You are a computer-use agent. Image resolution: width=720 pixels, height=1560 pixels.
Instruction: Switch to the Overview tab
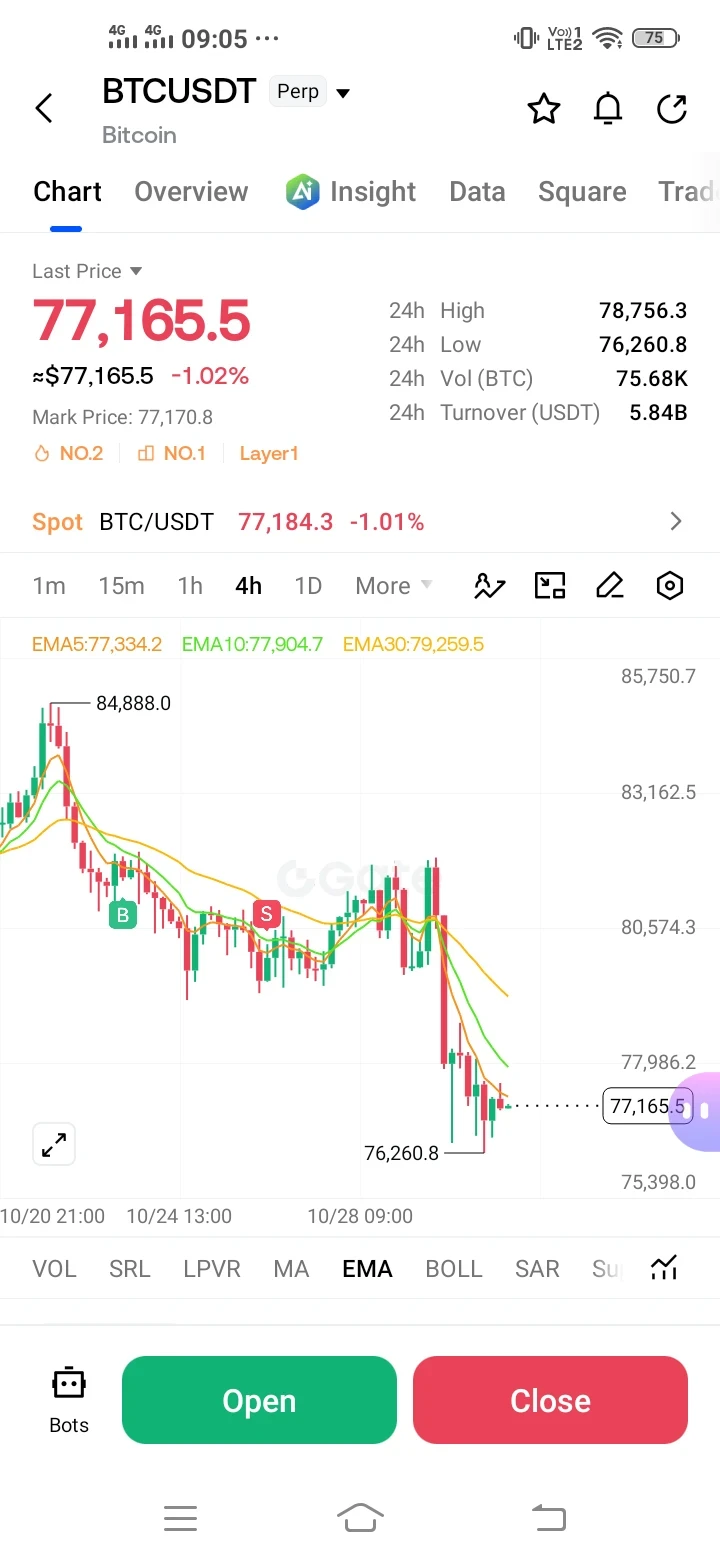191,192
